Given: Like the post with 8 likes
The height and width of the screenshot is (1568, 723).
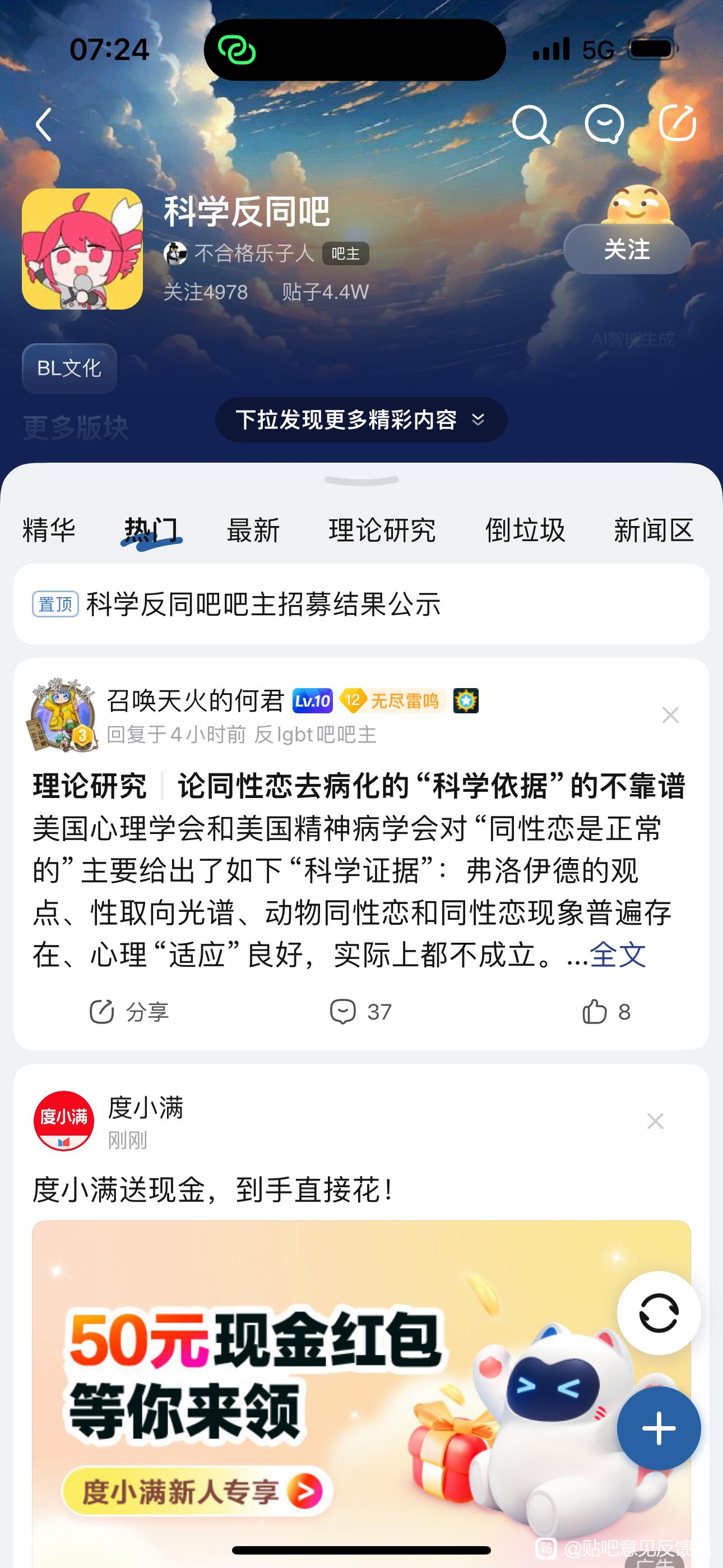Looking at the screenshot, I should pos(606,1012).
